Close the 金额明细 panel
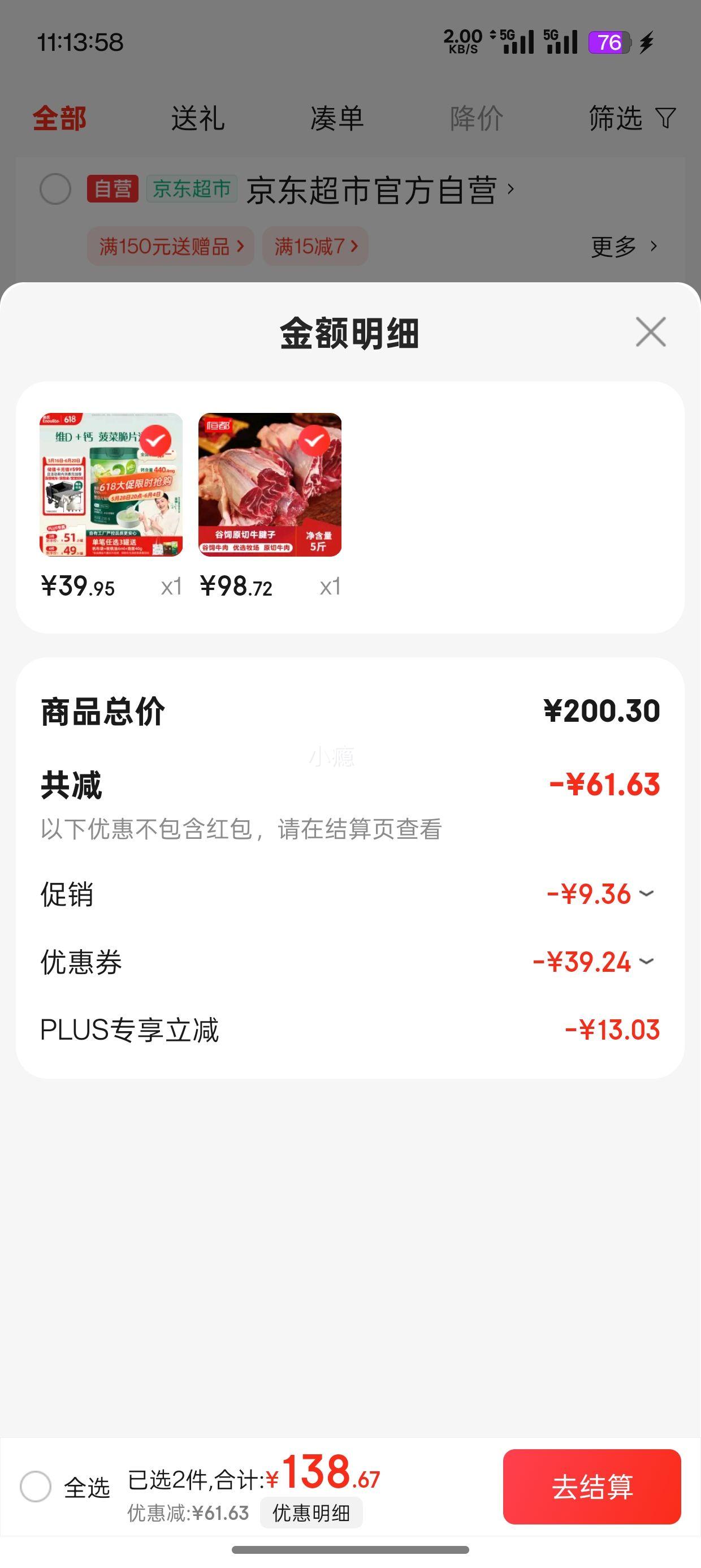 click(651, 331)
